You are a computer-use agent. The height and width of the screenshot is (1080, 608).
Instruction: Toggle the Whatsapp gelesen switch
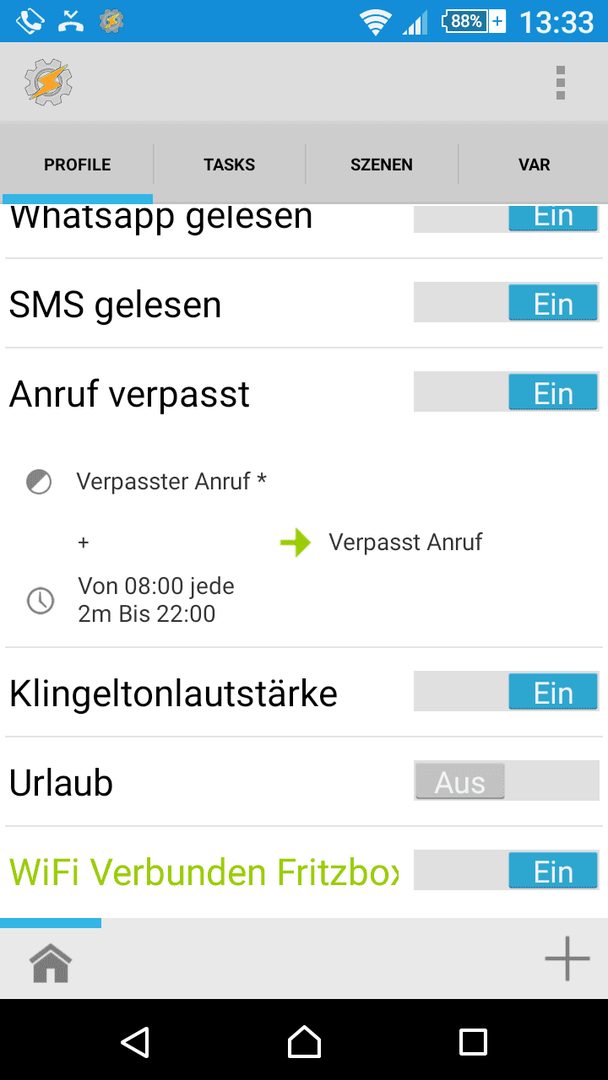[x=506, y=219]
